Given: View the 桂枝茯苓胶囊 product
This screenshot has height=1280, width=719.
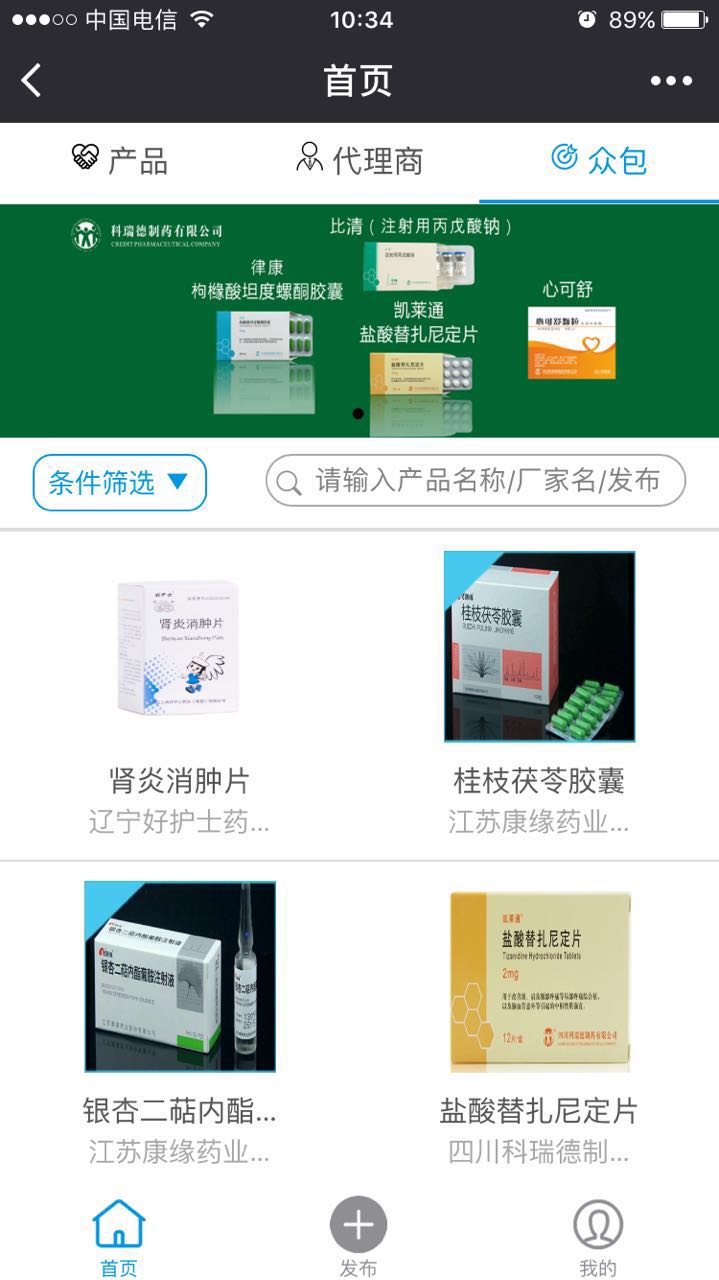Looking at the screenshot, I should [x=539, y=690].
